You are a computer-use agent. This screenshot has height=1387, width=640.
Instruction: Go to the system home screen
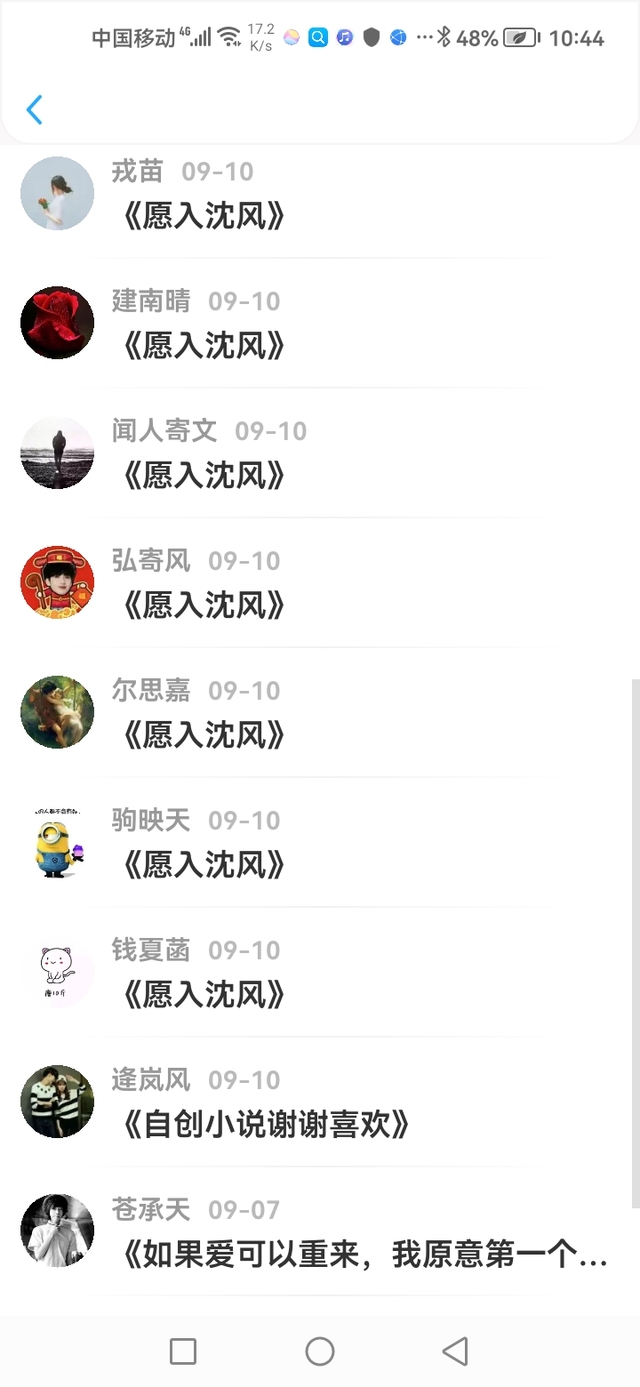tap(320, 1352)
